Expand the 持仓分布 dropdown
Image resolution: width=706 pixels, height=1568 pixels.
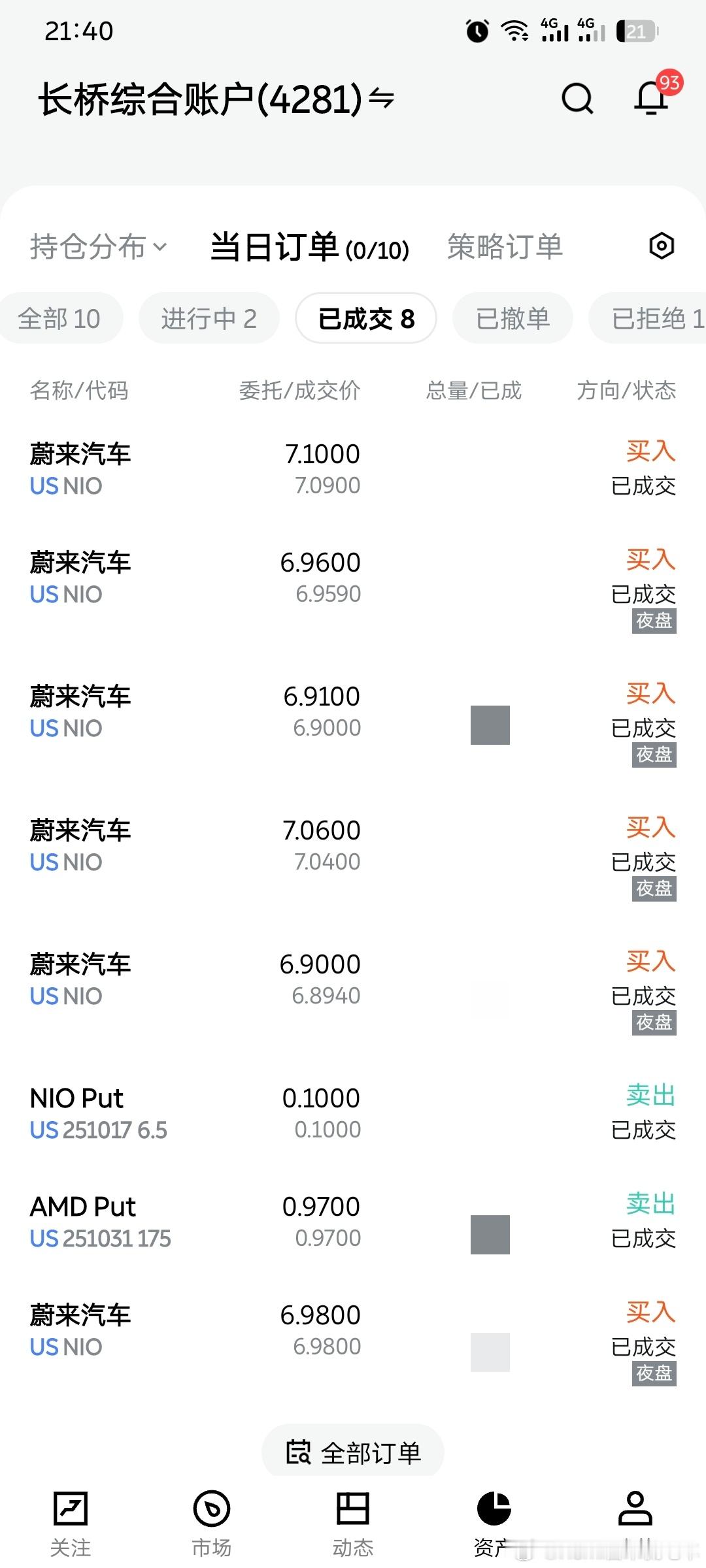point(98,247)
